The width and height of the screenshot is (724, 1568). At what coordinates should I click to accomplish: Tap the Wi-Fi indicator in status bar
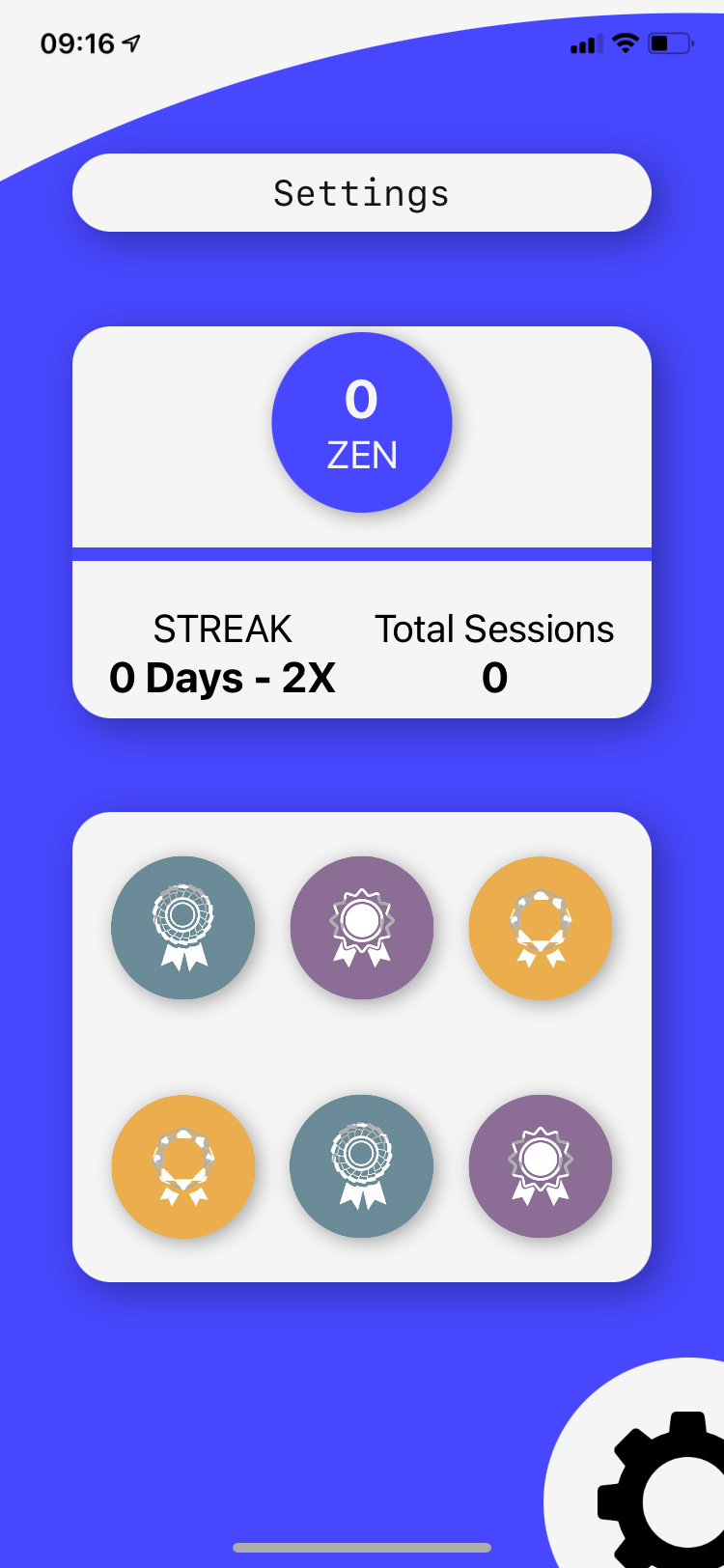point(627,42)
